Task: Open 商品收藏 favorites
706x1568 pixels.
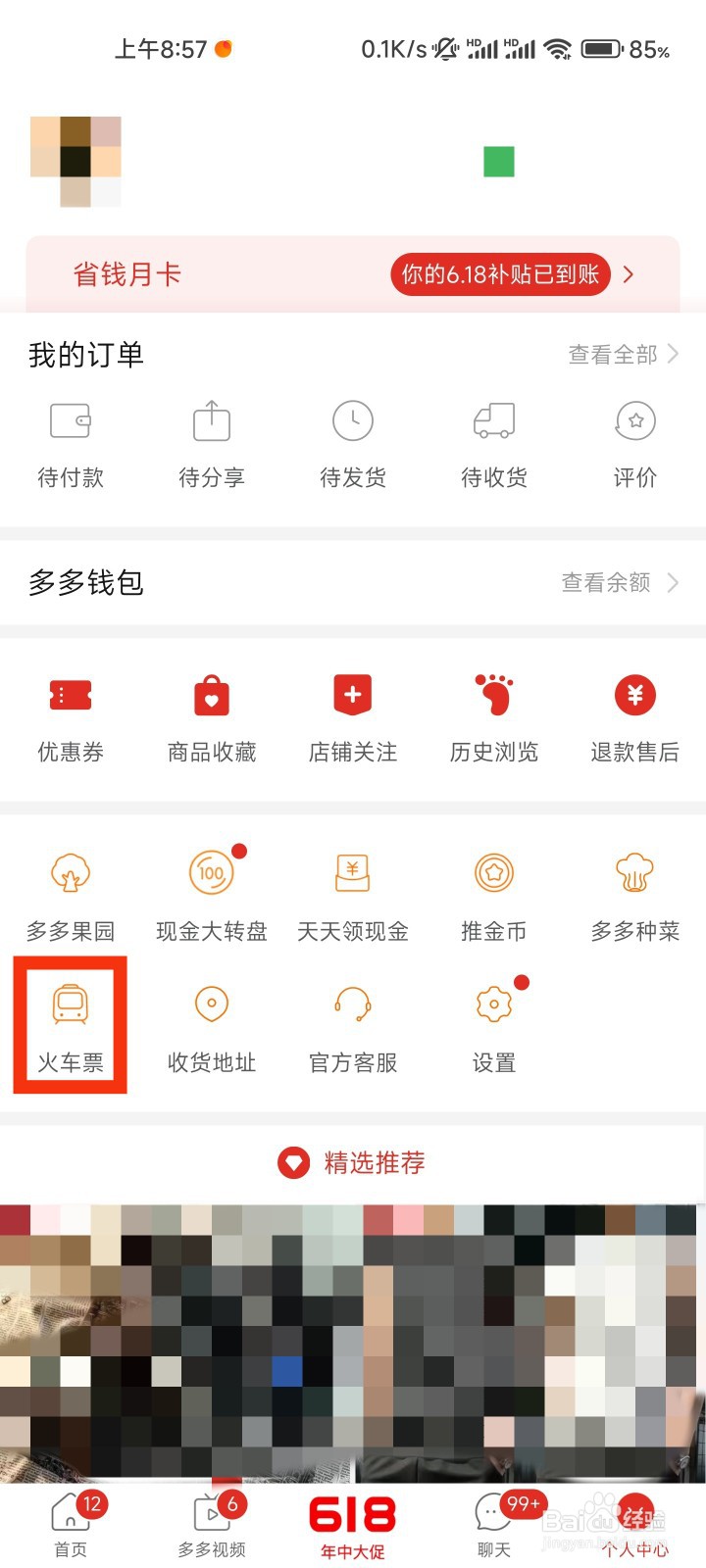Action: [x=212, y=718]
